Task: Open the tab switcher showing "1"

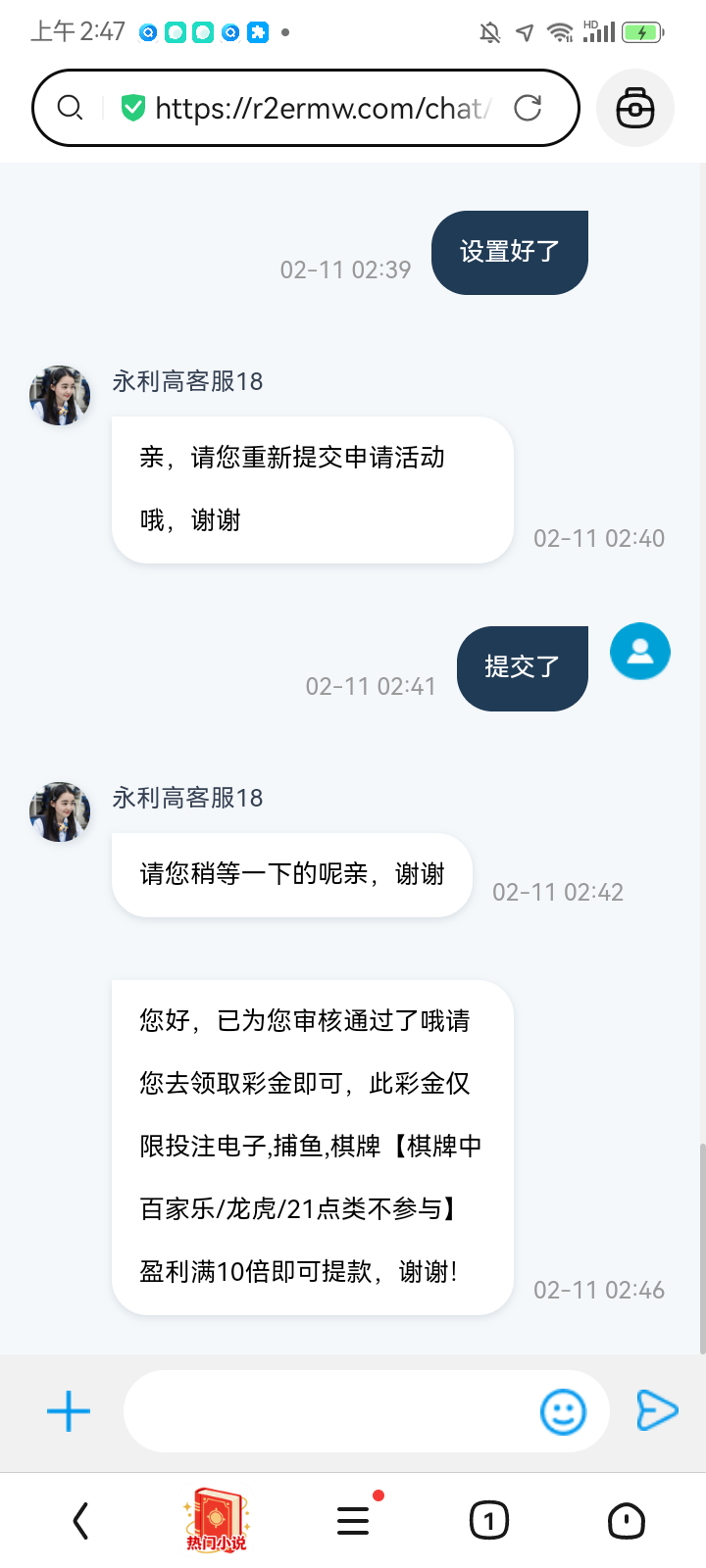Action: (488, 1520)
